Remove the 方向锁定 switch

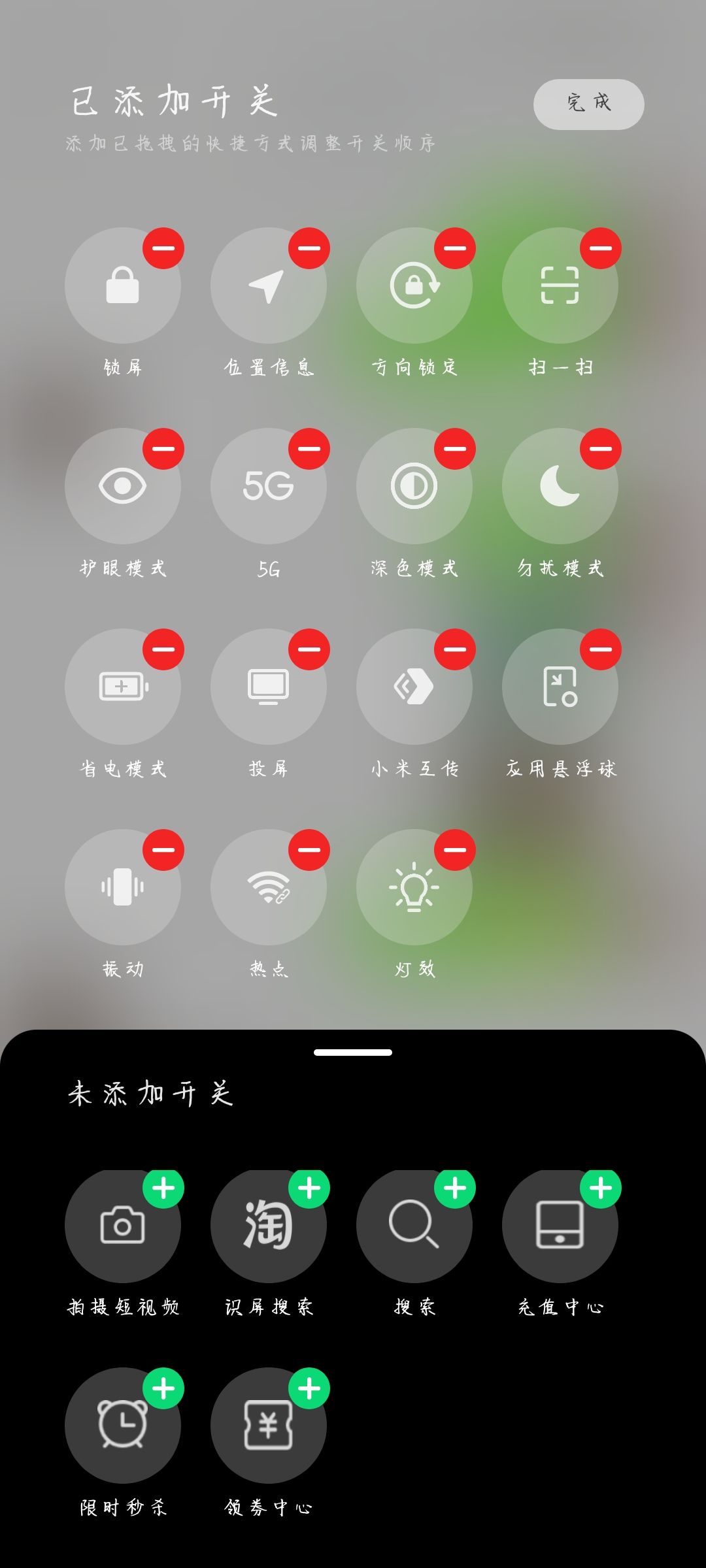click(x=455, y=248)
